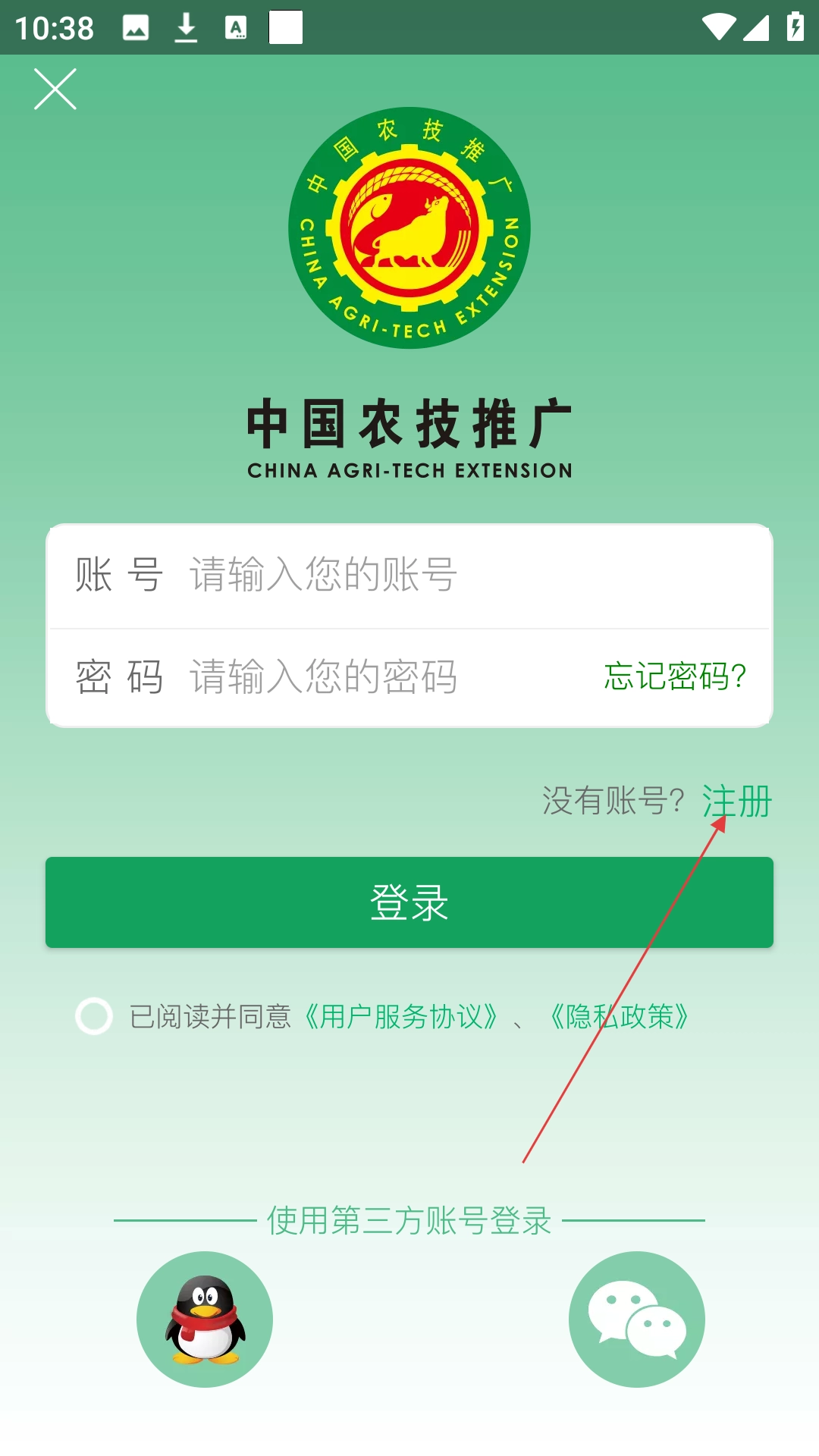The image size is (819, 1456).
Task: Tap the green login (登录) button
Action: coord(409,902)
